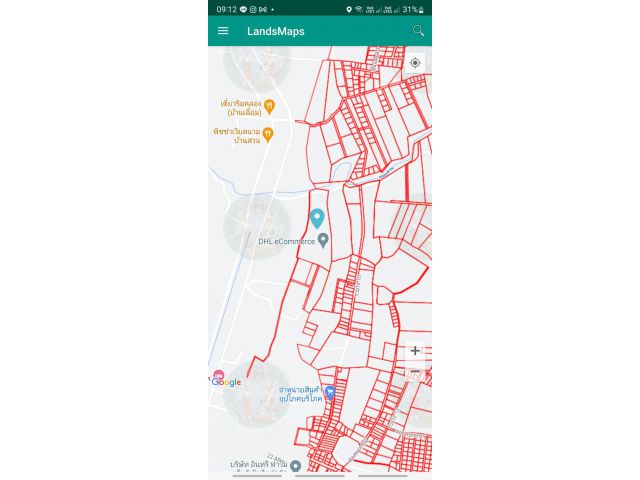Open the hamburger drawer menu
The height and width of the screenshot is (480, 640).
click(223, 31)
